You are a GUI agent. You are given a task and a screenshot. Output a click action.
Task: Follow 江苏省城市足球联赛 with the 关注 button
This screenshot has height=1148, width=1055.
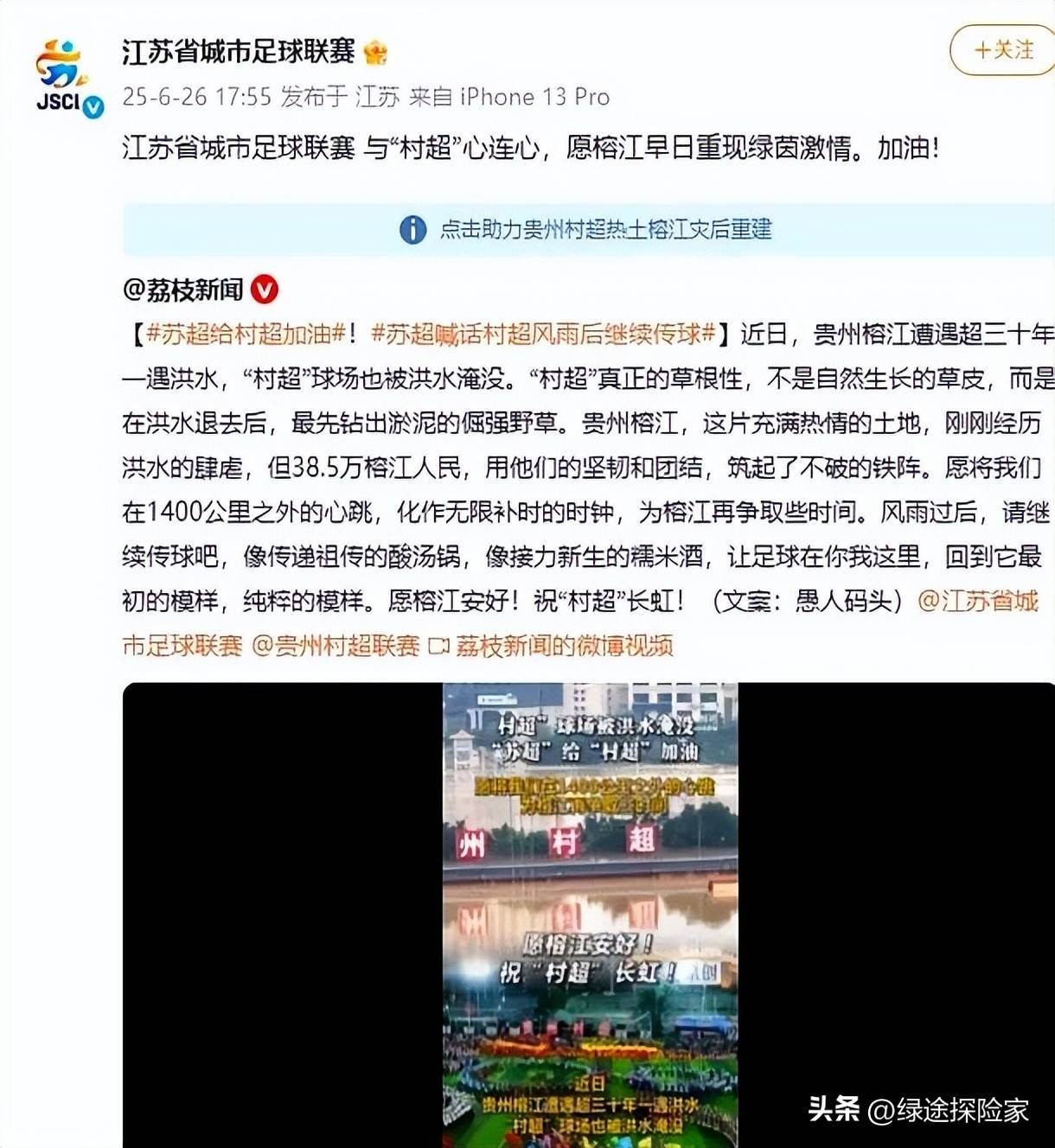pyautogui.click(x=1003, y=50)
